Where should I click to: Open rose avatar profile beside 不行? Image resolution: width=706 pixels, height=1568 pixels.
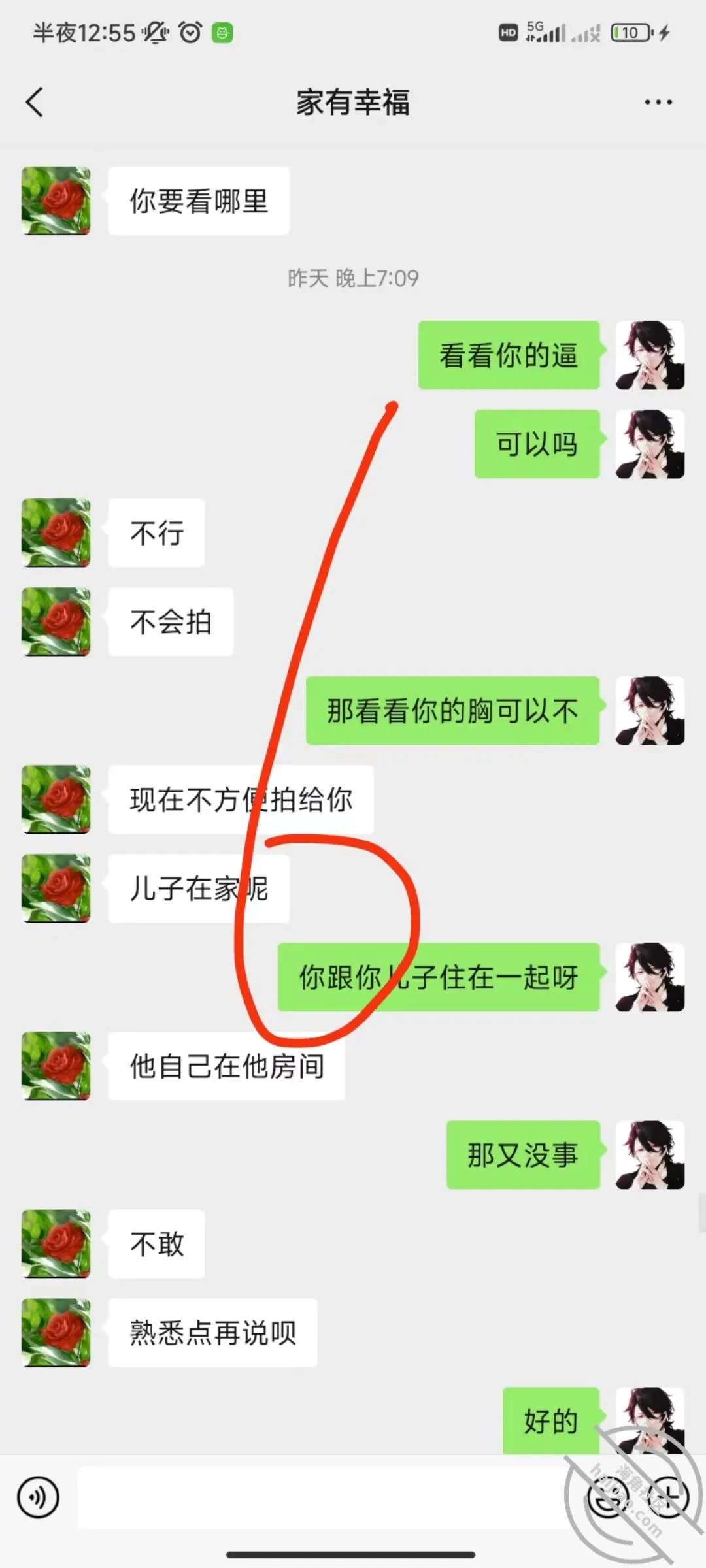point(56,533)
